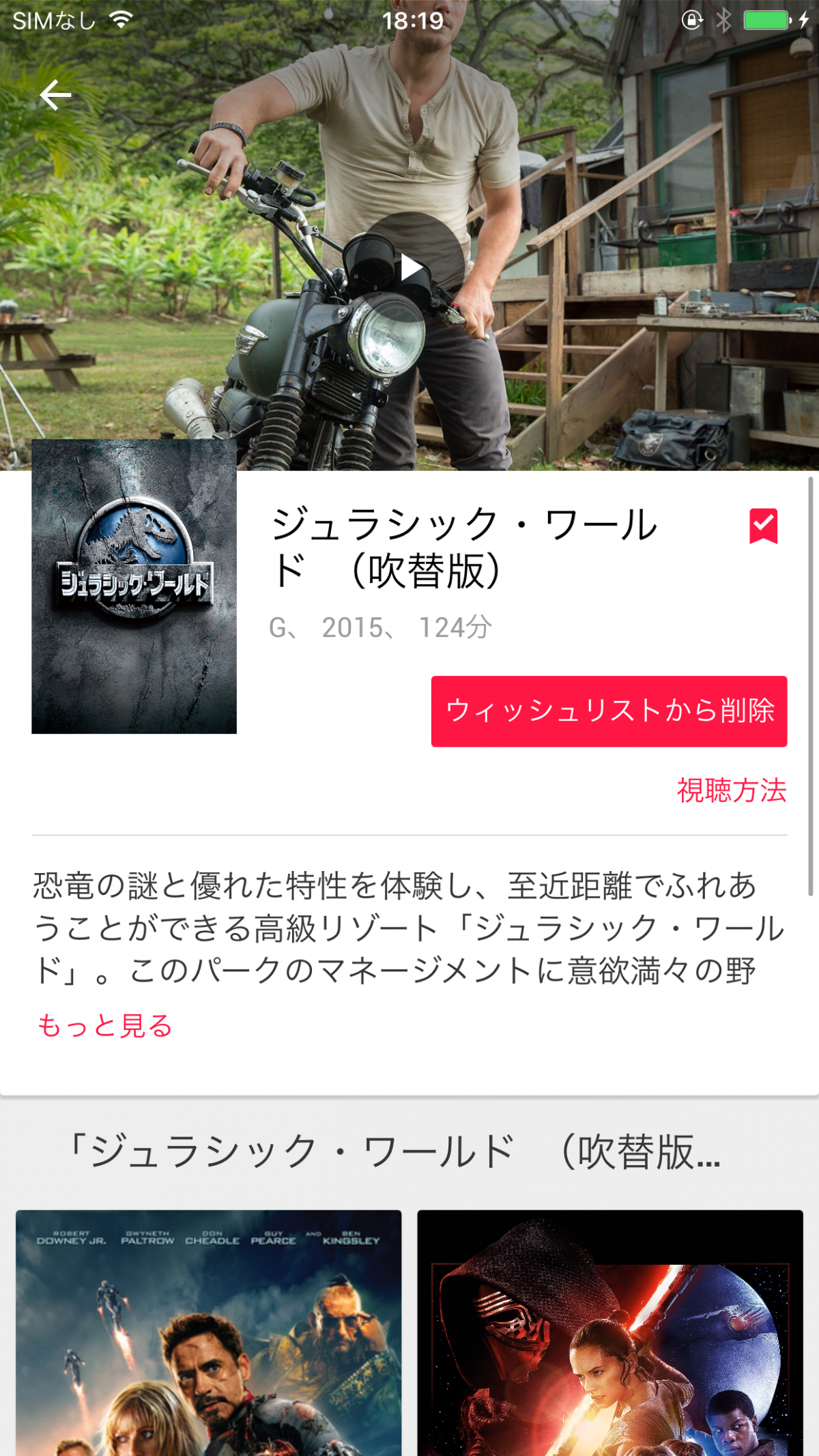
Task: Tap the wishlist bookmark icon
Action: coord(763,526)
